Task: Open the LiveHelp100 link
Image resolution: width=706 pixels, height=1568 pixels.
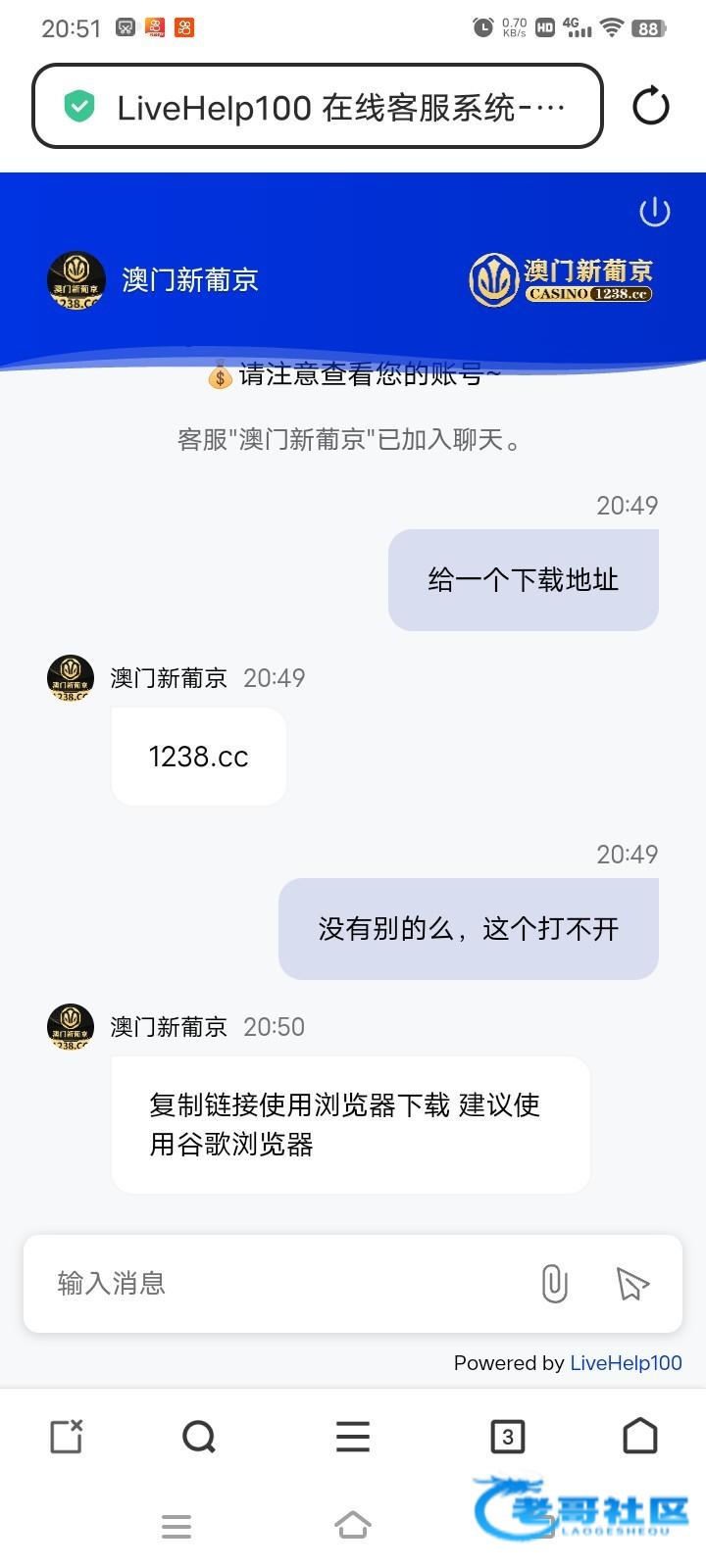Action: pyautogui.click(x=626, y=1362)
